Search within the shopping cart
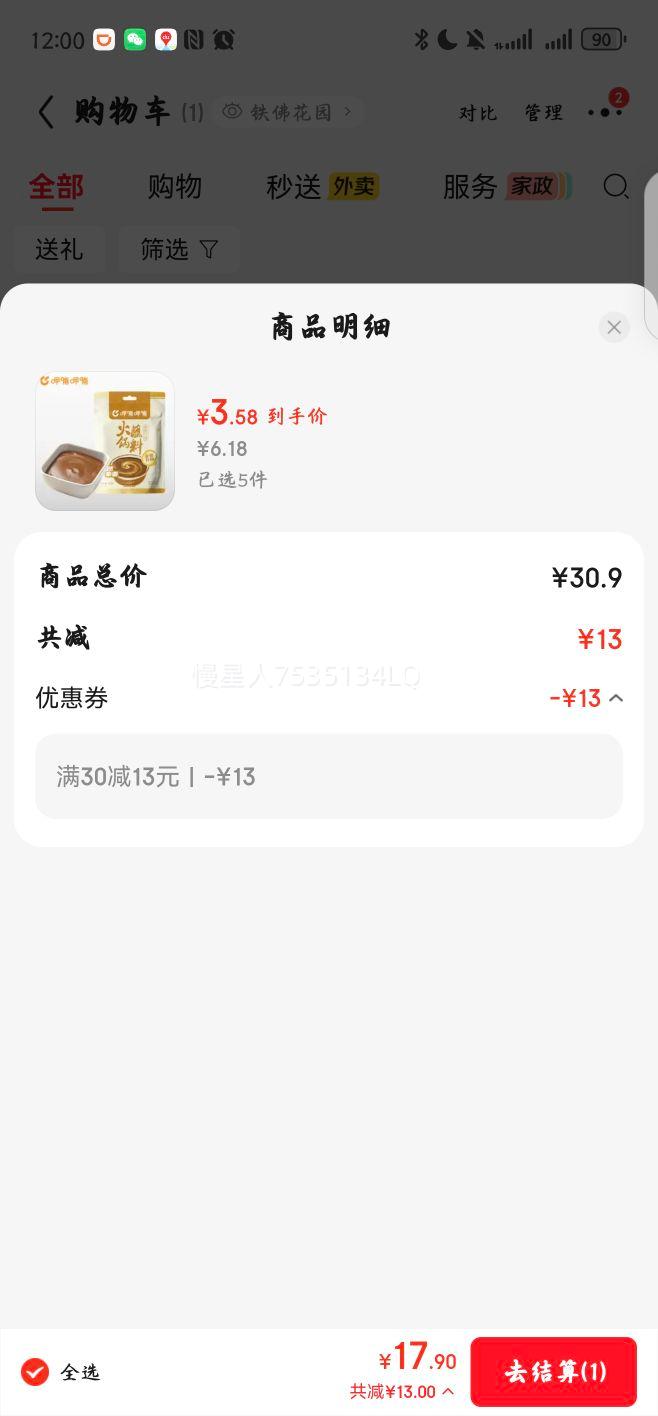This screenshot has width=658, height=1416. point(616,187)
